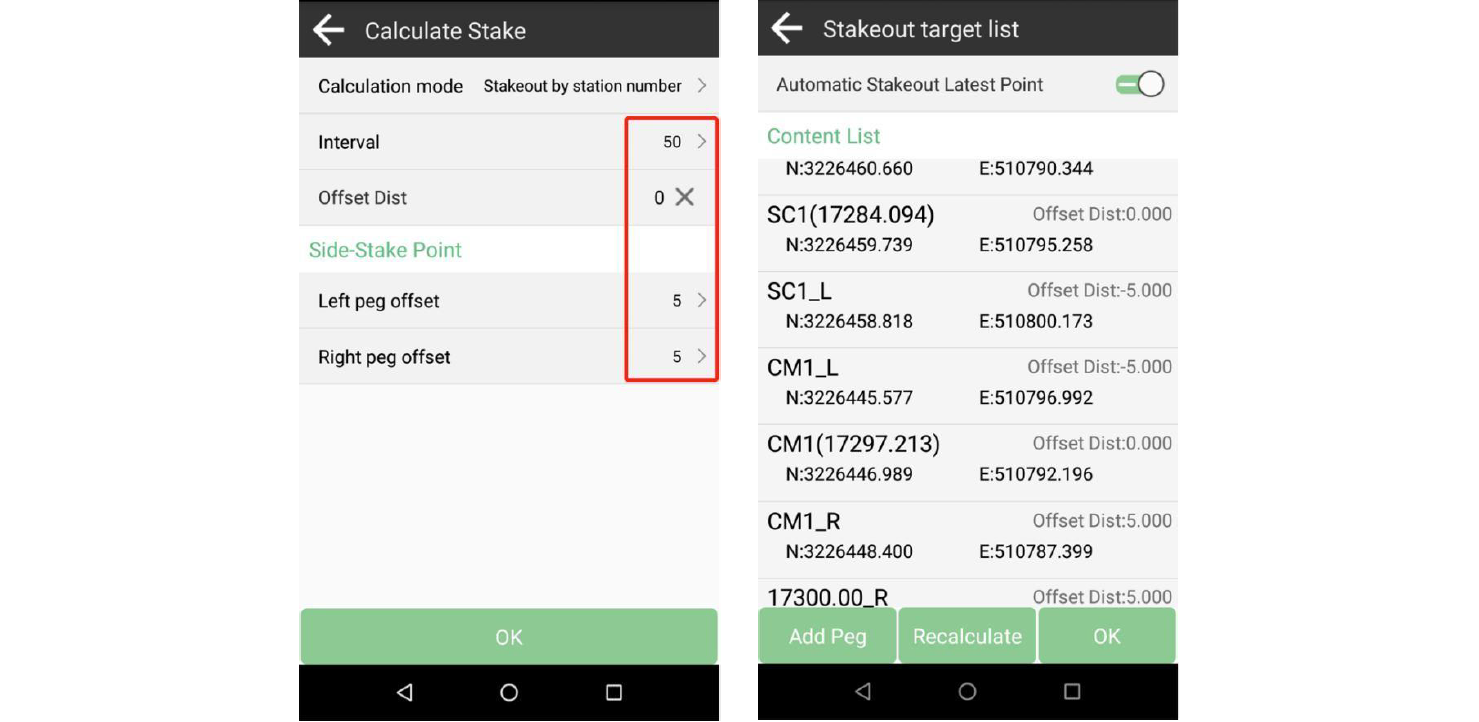Go back from Stakeout target list
The width and height of the screenshot is (1479, 722).
pos(787,29)
